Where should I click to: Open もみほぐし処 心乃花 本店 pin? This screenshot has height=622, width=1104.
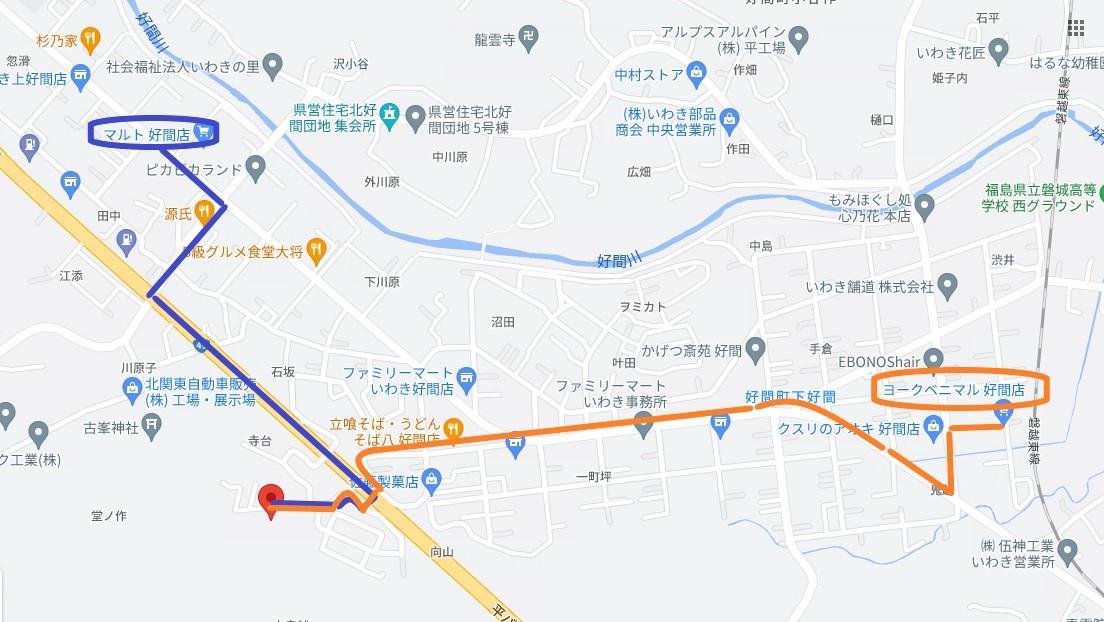click(x=925, y=208)
